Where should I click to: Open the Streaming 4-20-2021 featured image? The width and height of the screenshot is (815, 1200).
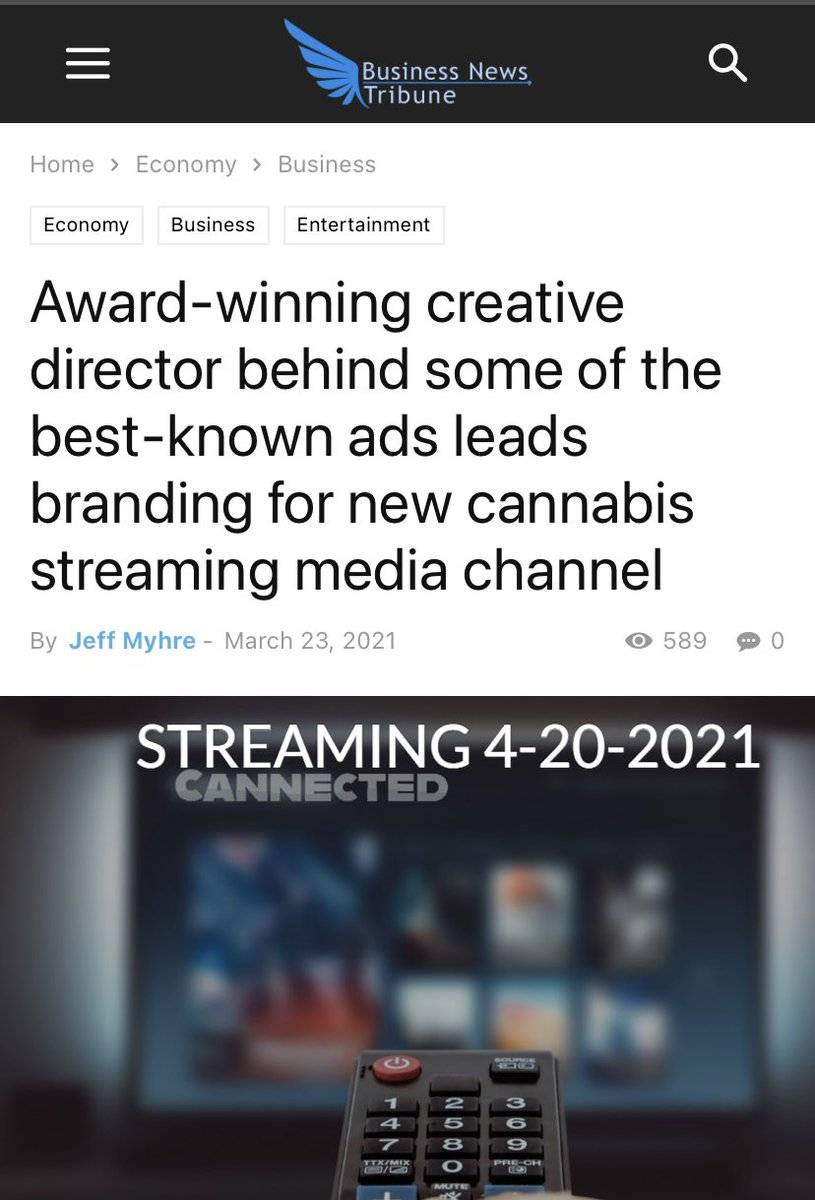407,945
